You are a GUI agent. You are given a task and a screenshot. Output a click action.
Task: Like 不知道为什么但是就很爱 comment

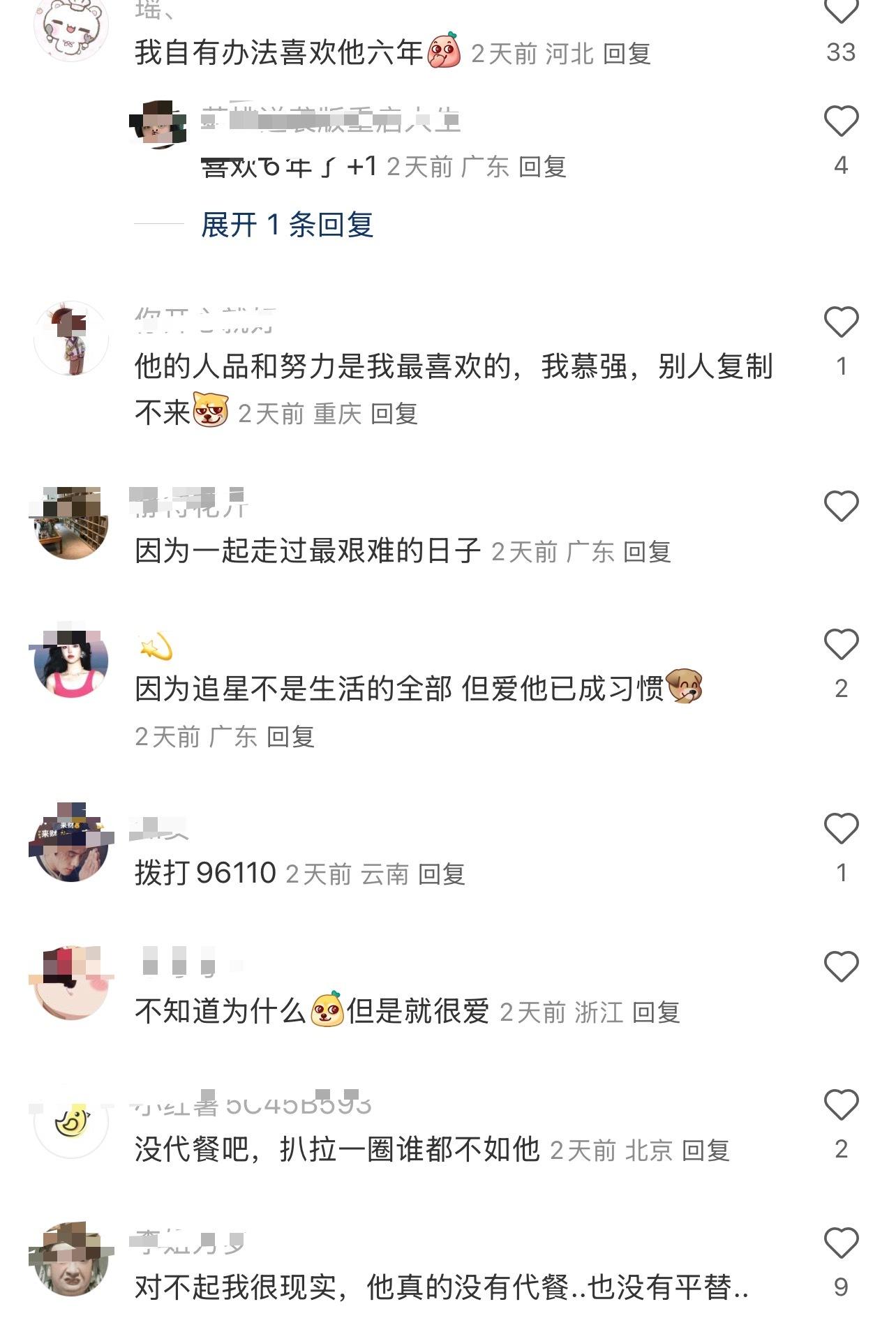(x=841, y=967)
